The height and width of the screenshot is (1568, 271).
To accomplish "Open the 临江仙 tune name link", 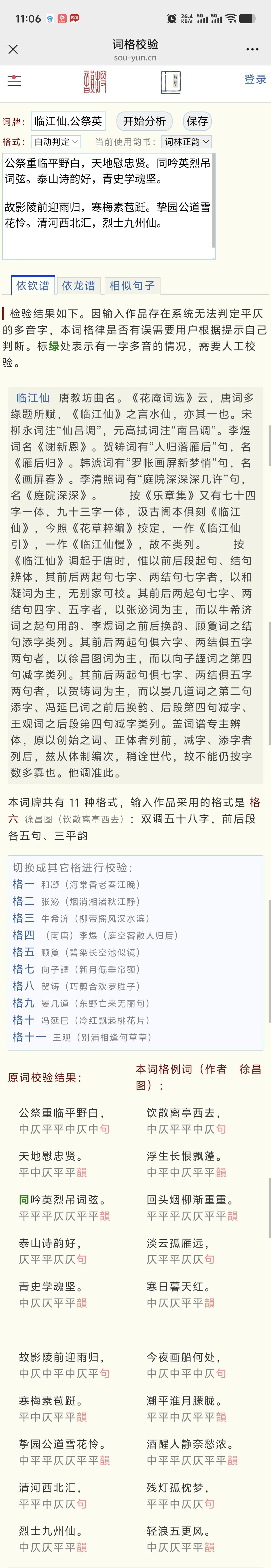I will pyautogui.click(x=32, y=398).
